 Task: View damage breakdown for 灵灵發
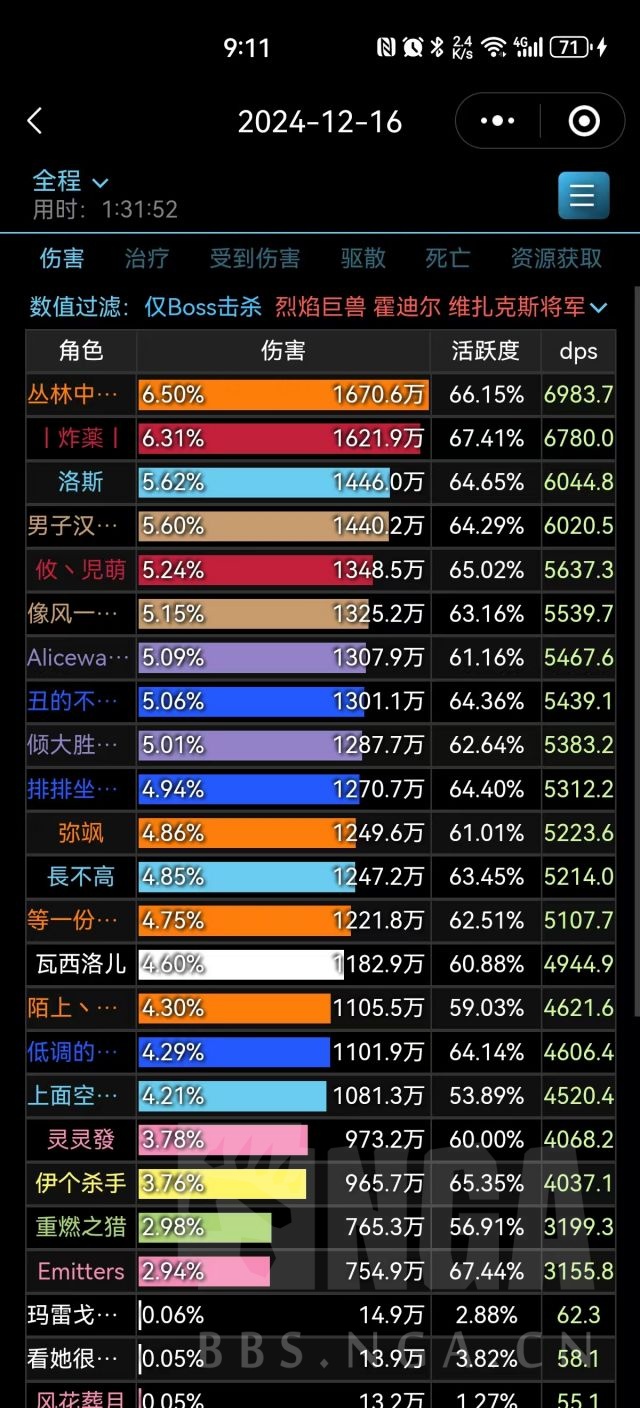tap(283, 1140)
